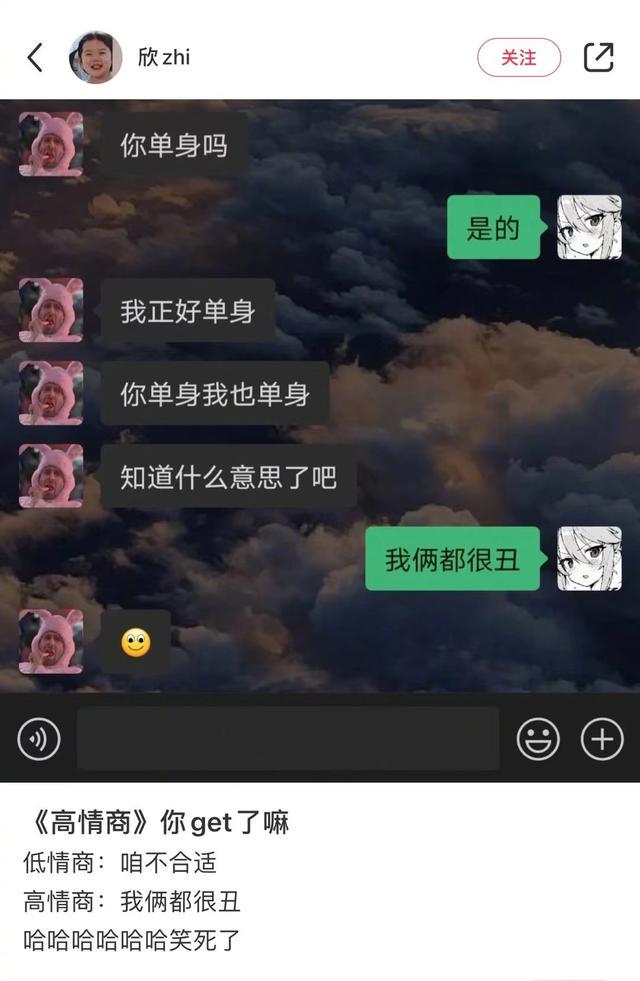Open the chat screenshot image in full view

(x=320, y=440)
